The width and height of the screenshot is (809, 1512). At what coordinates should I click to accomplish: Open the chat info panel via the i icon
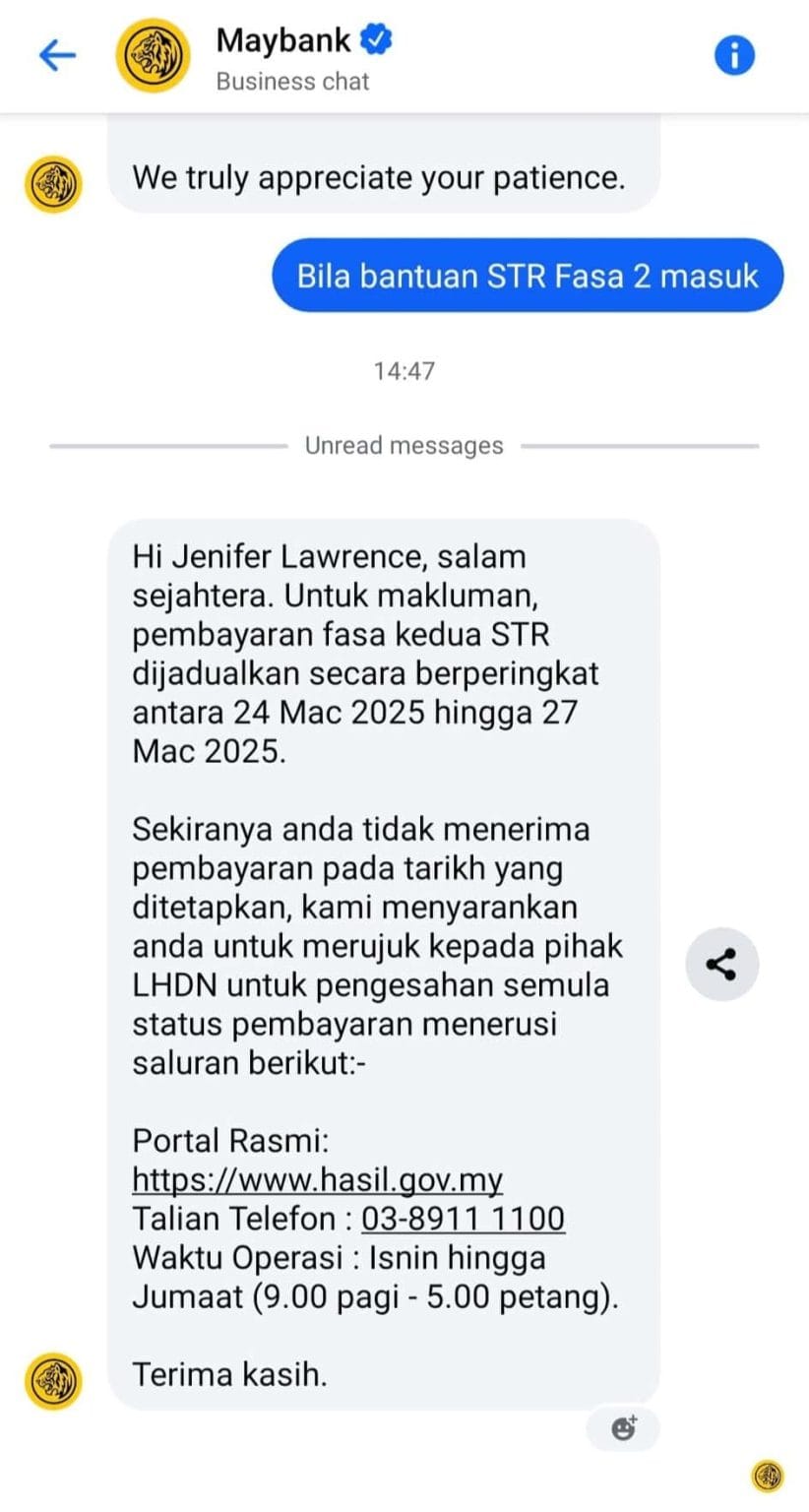coord(733,55)
